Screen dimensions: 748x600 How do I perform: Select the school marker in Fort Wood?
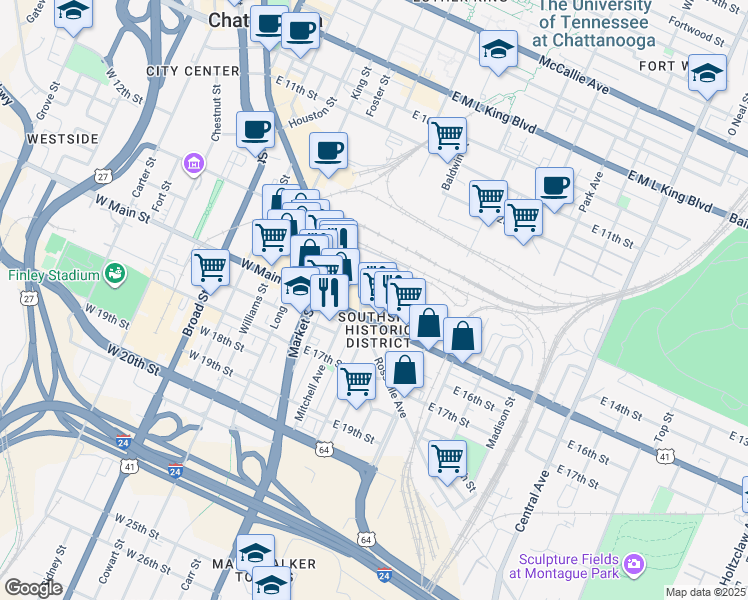[x=707, y=76]
